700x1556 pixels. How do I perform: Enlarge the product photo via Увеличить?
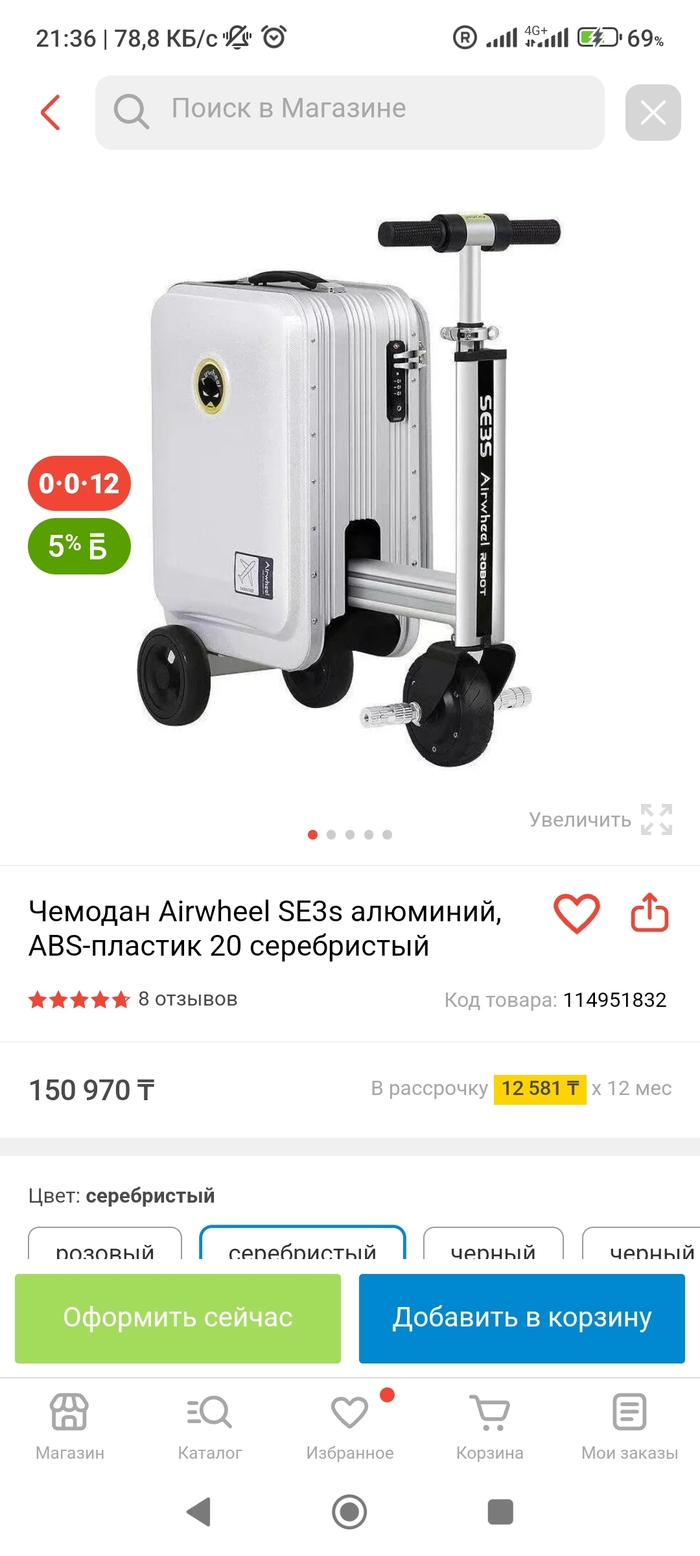(600, 820)
